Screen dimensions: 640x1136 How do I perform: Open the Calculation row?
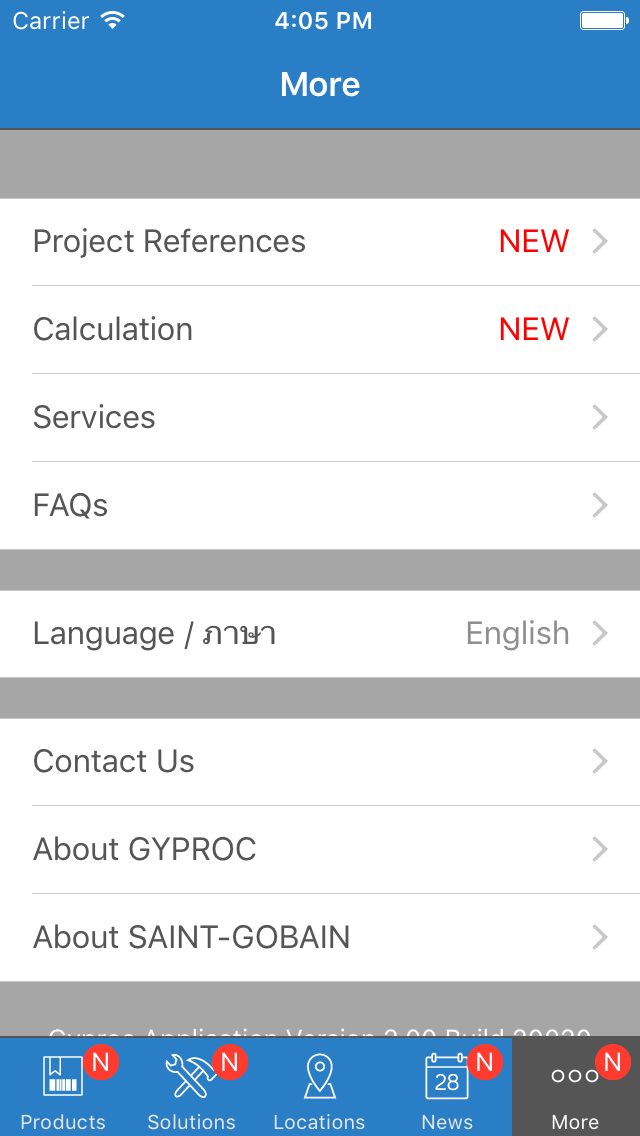(320, 330)
